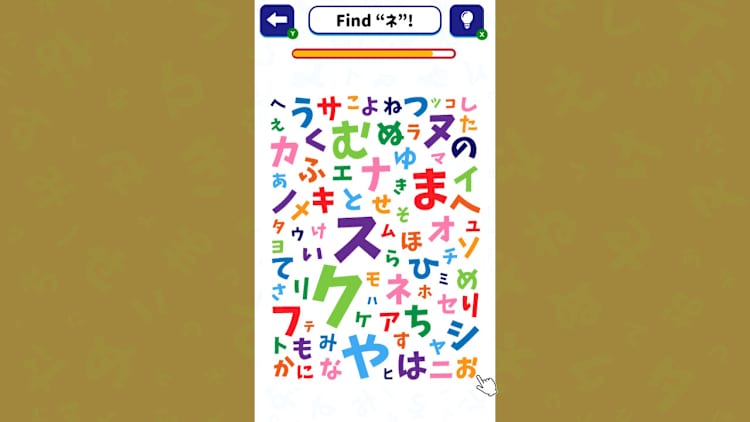
Task: Select the orange オ character
Action: coord(441,231)
